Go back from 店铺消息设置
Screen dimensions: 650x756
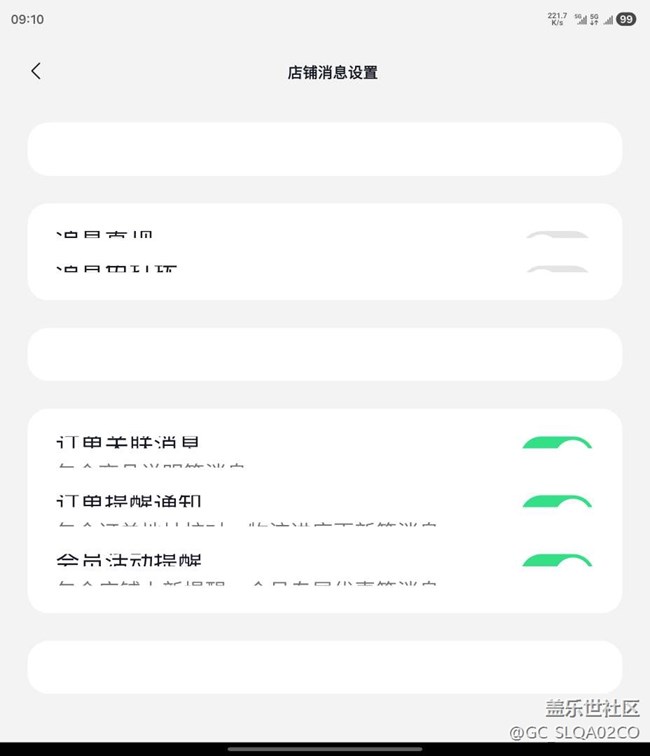pos(36,71)
